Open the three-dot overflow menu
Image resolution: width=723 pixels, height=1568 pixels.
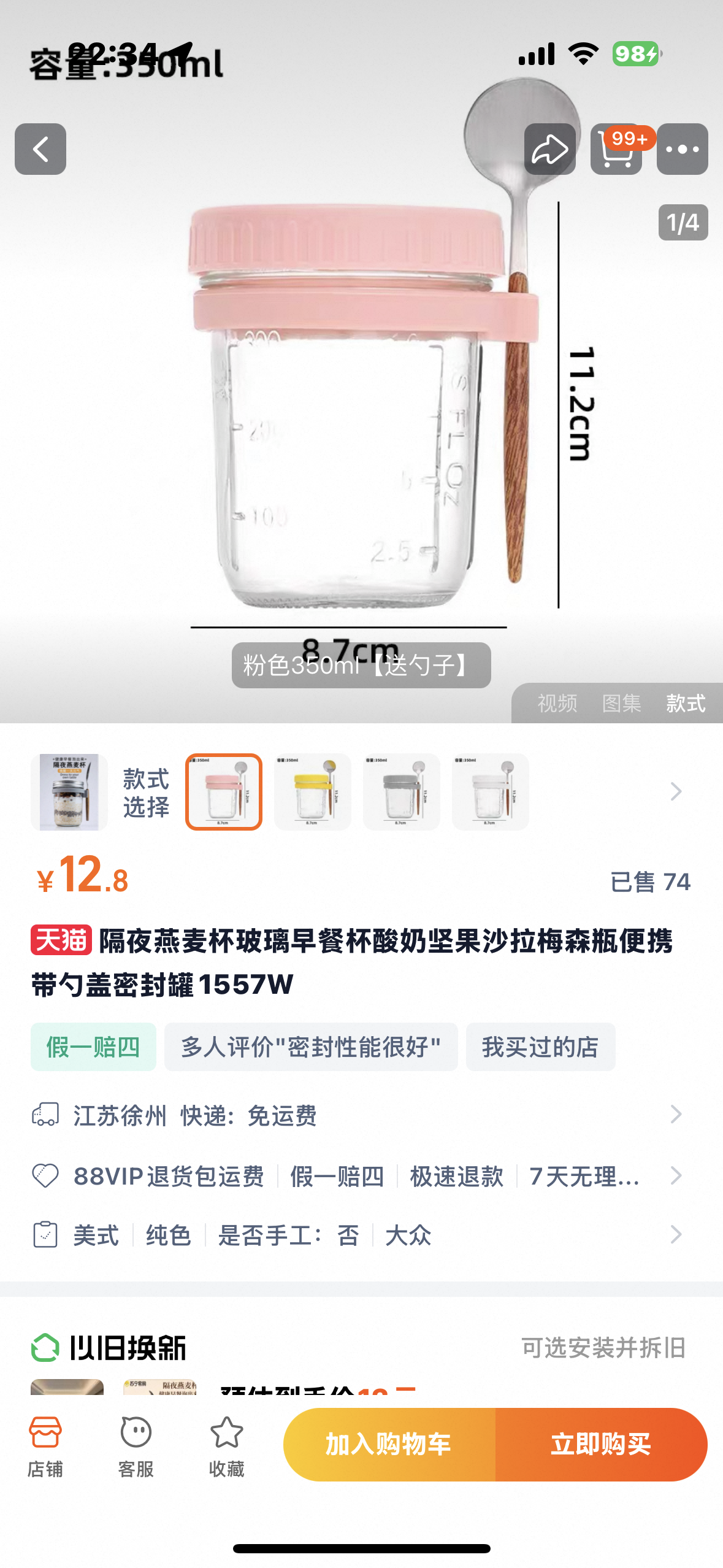coord(683,149)
